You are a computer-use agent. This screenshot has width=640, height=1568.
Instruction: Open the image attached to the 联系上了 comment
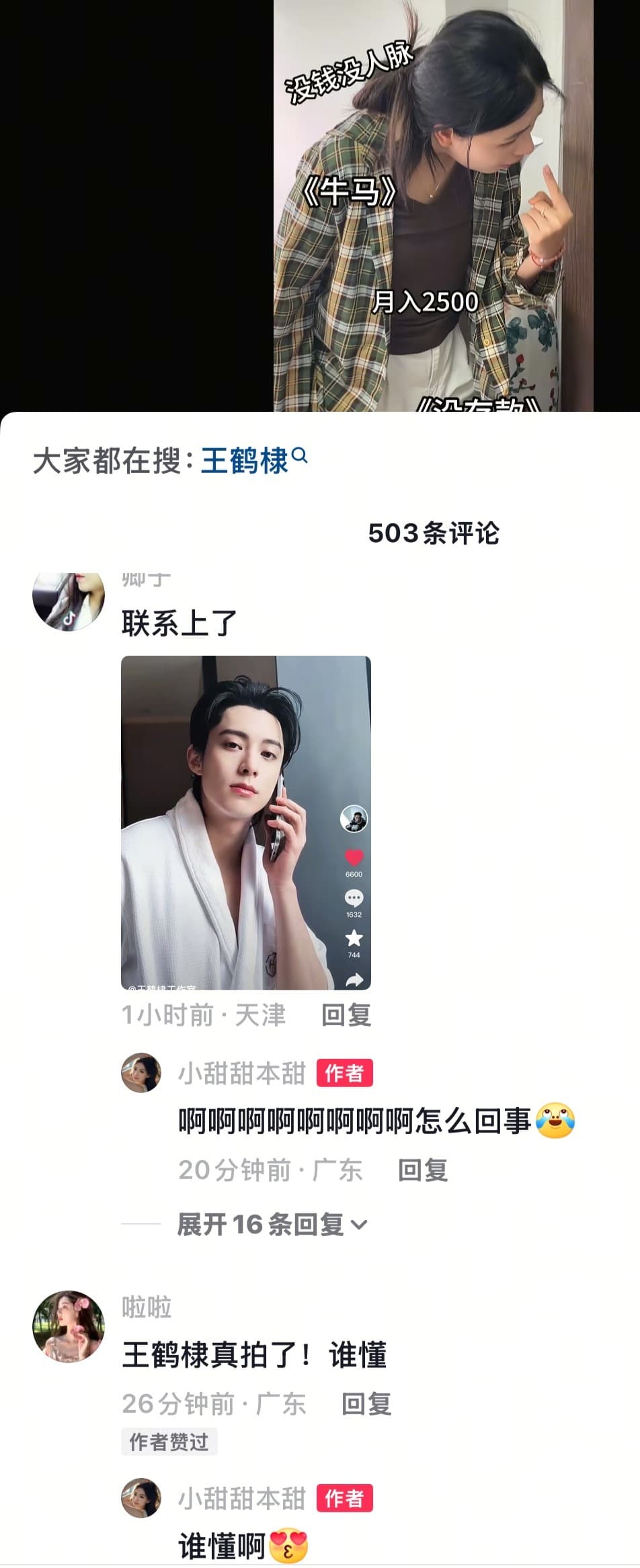pos(245,822)
